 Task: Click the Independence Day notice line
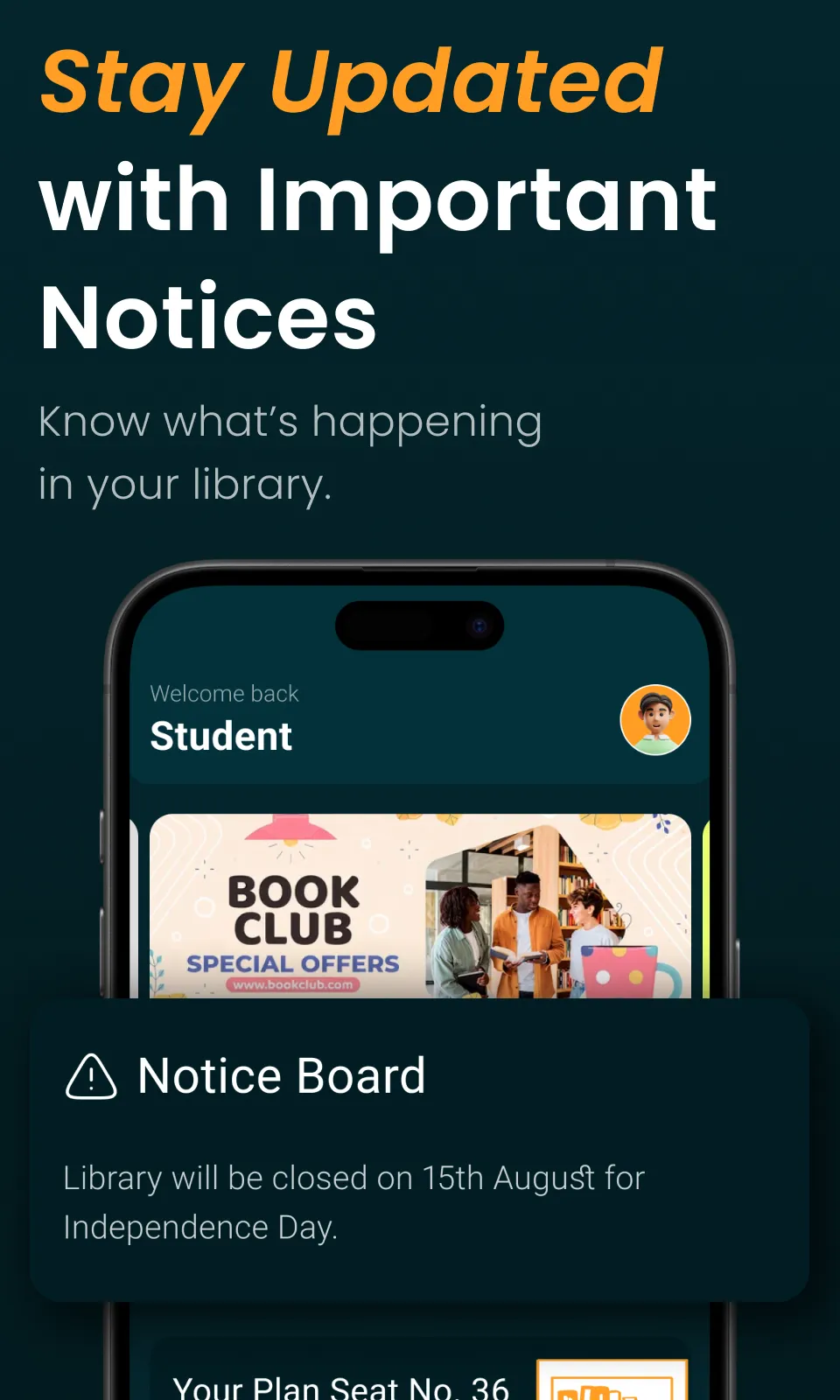point(200,1228)
